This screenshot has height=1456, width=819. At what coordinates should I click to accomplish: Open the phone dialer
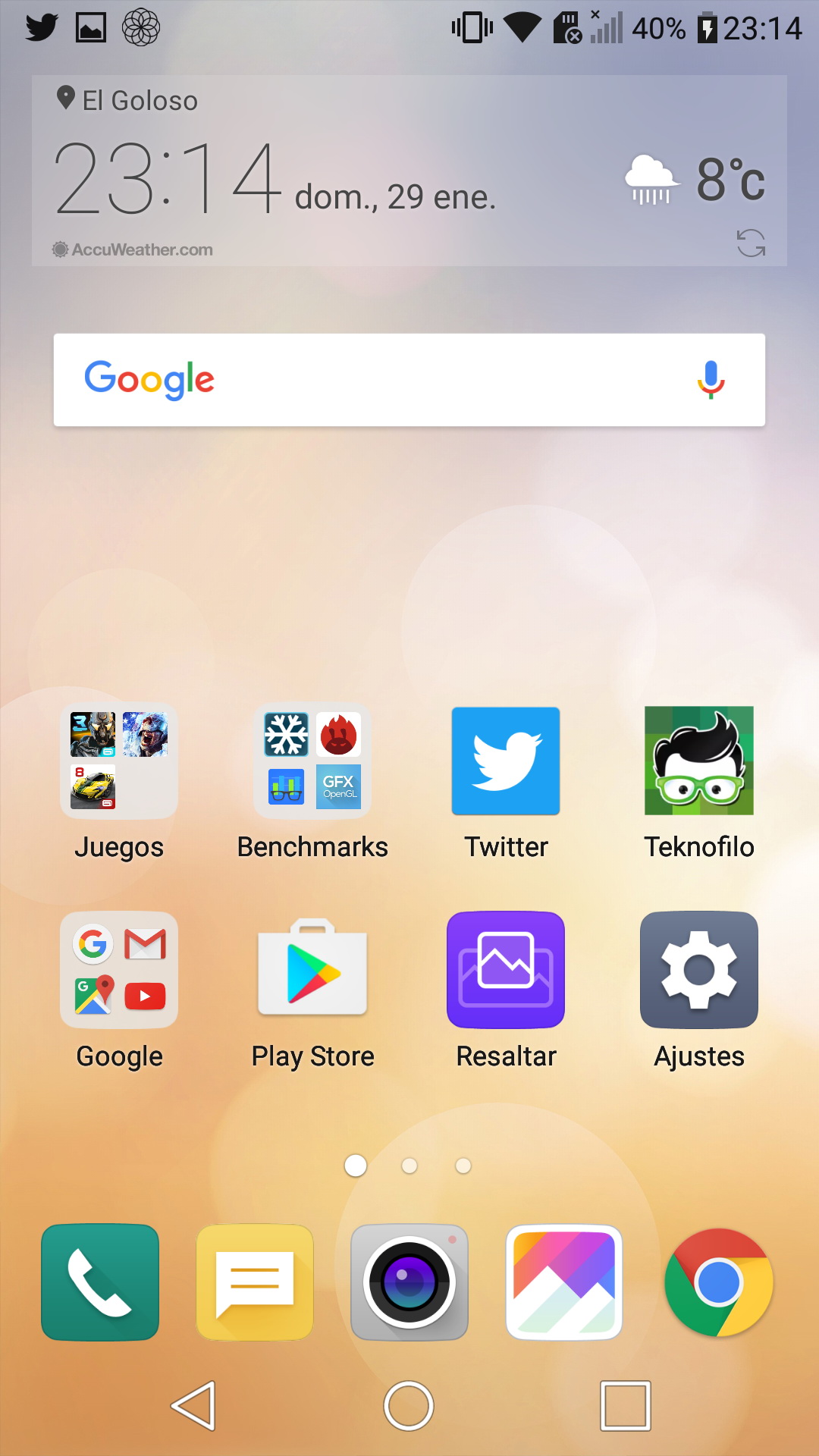(x=100, y=1282)
